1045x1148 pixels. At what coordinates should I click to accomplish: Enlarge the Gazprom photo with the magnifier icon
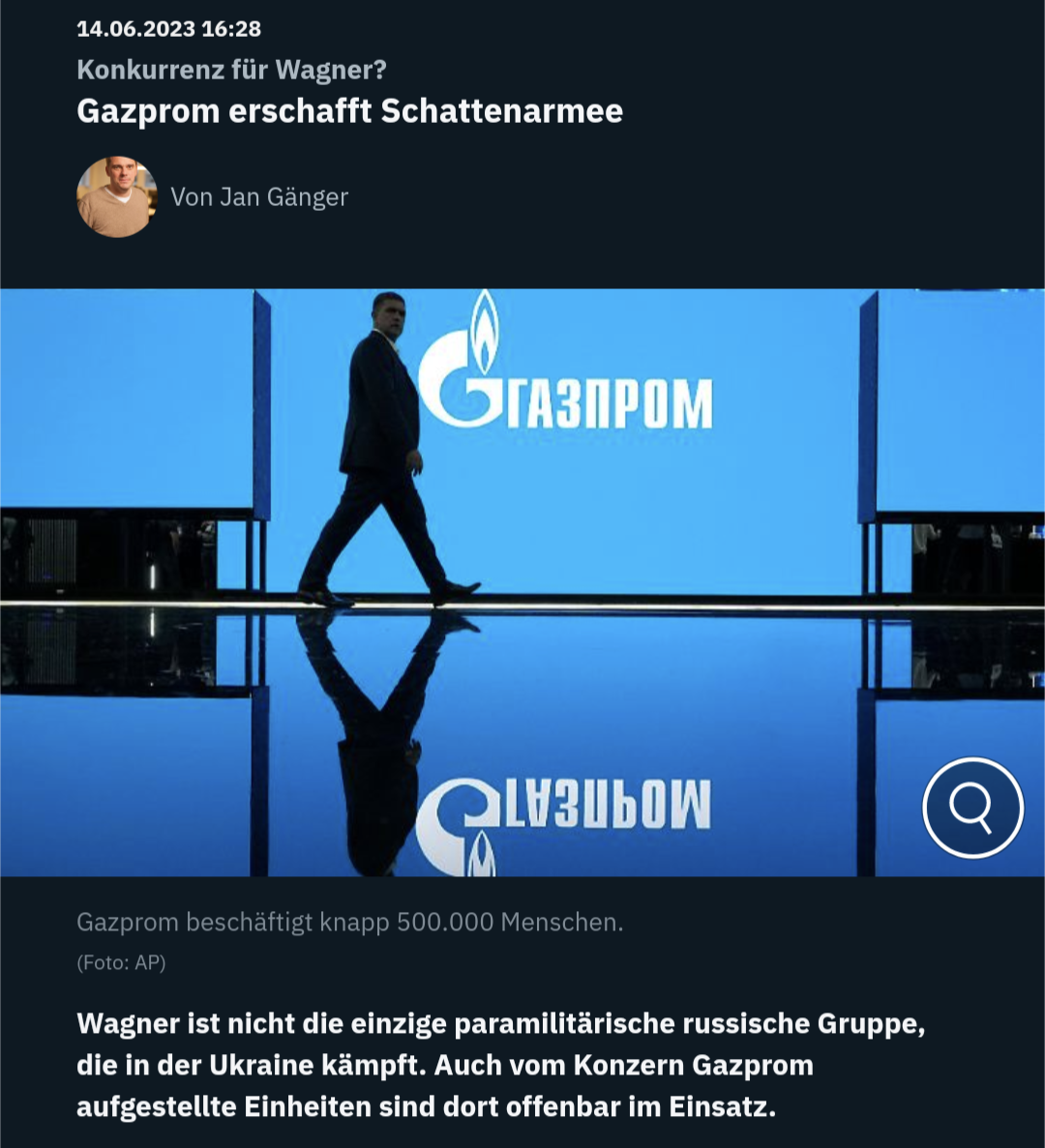971,807
